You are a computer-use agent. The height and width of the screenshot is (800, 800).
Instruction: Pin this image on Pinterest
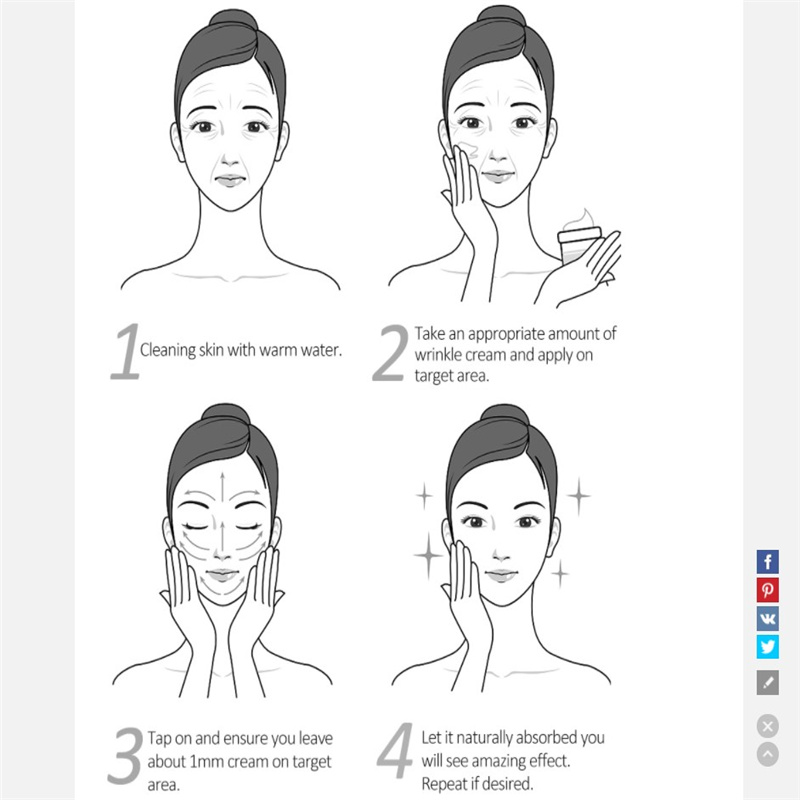[x=767, y=590]
